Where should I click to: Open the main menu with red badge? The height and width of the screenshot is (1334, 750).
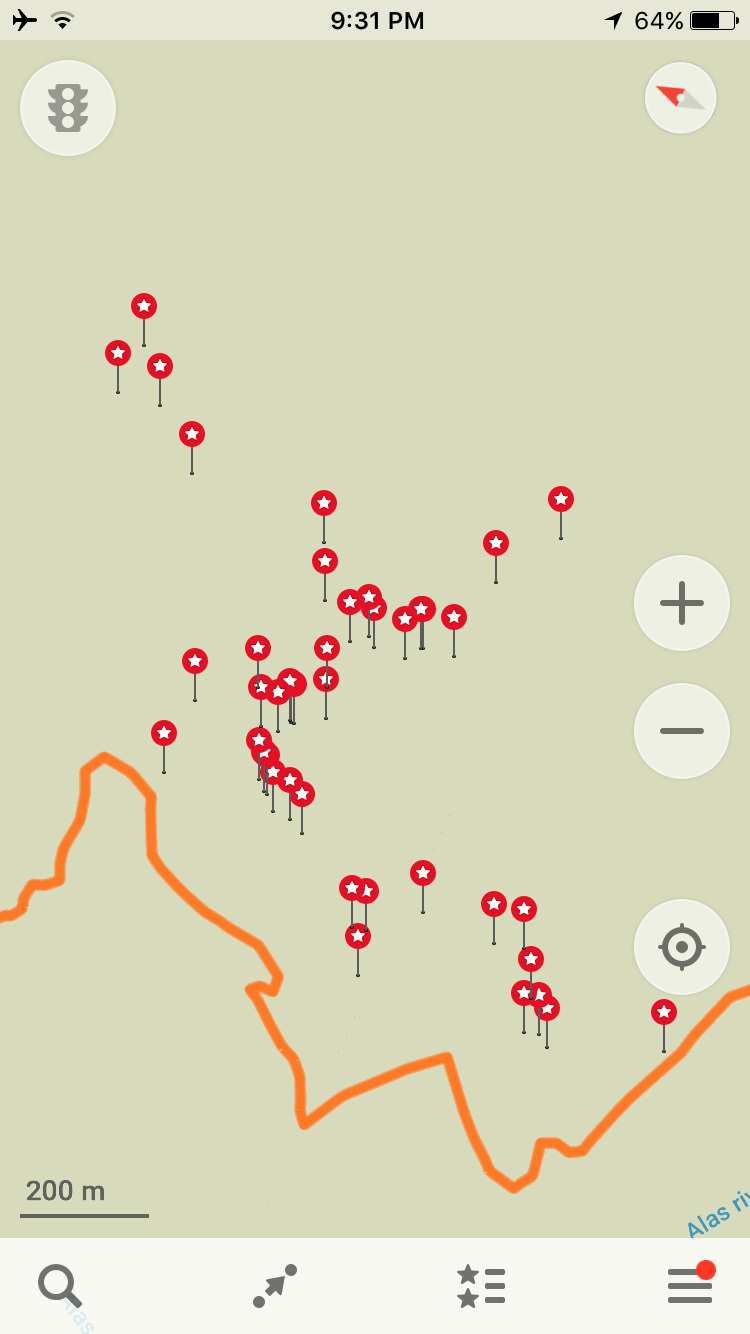(691, 1284)
